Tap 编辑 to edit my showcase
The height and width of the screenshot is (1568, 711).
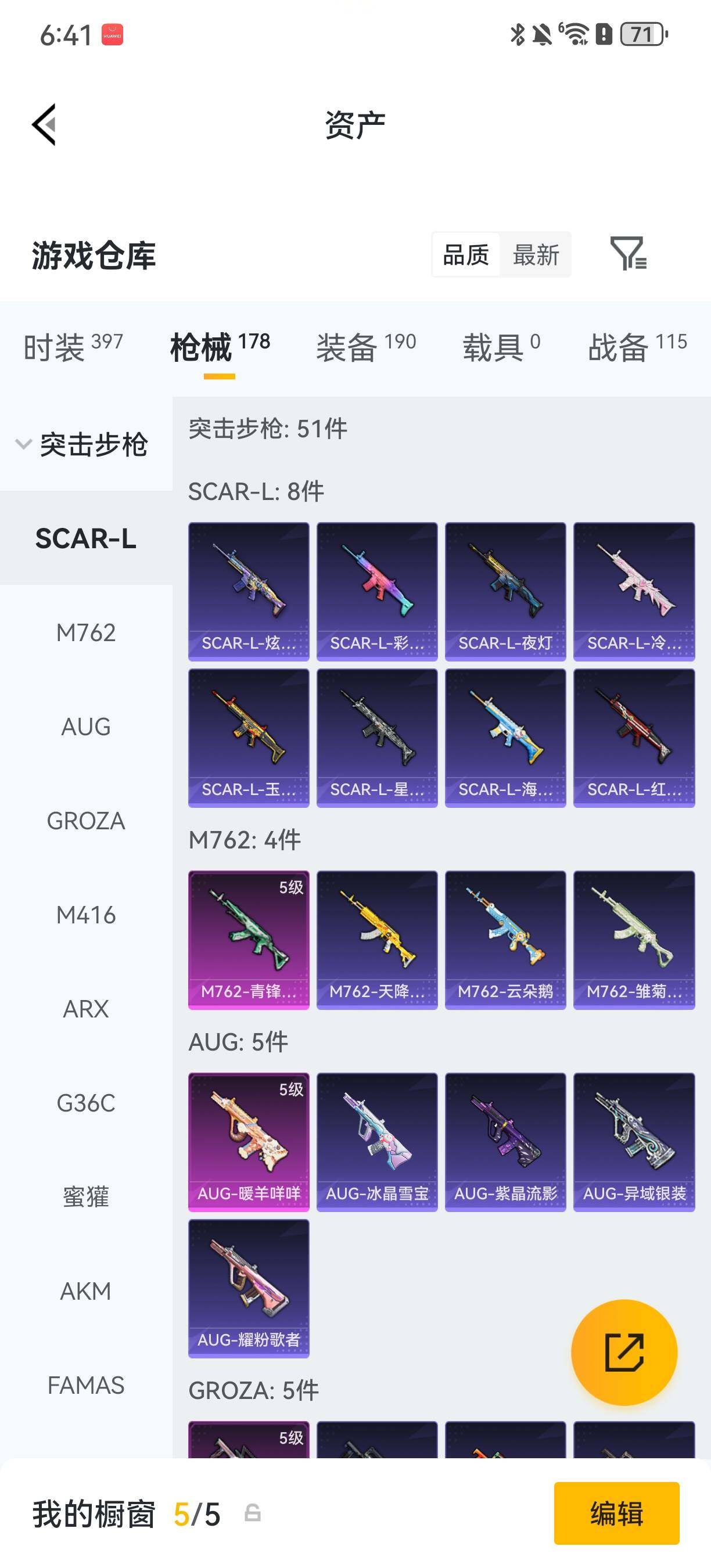tap(616, 1513)
